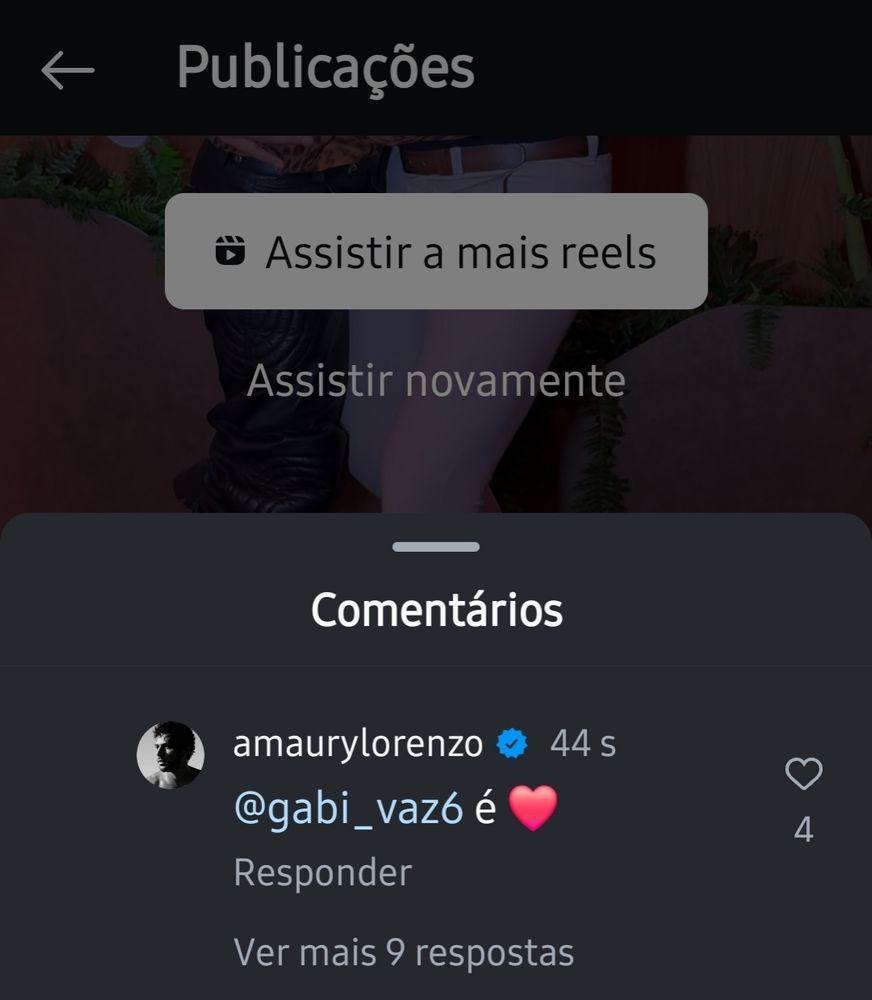The image size is (872, 1000).
Task: Expand Ver mais 9 respostas
Action: [404, 952]
